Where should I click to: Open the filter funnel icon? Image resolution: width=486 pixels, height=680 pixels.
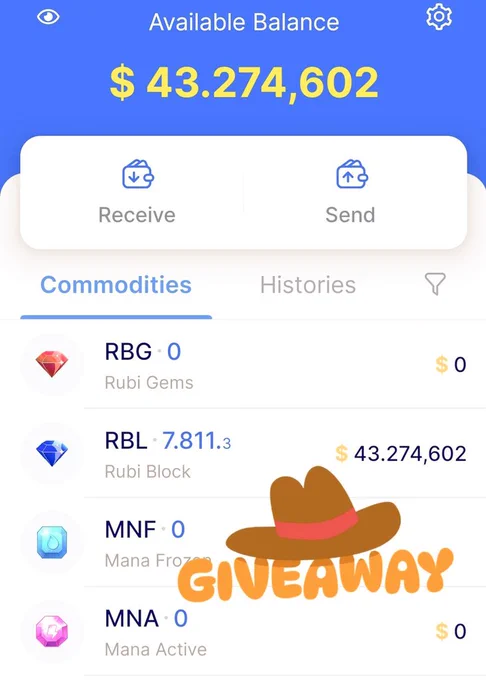tap(435, 284)
